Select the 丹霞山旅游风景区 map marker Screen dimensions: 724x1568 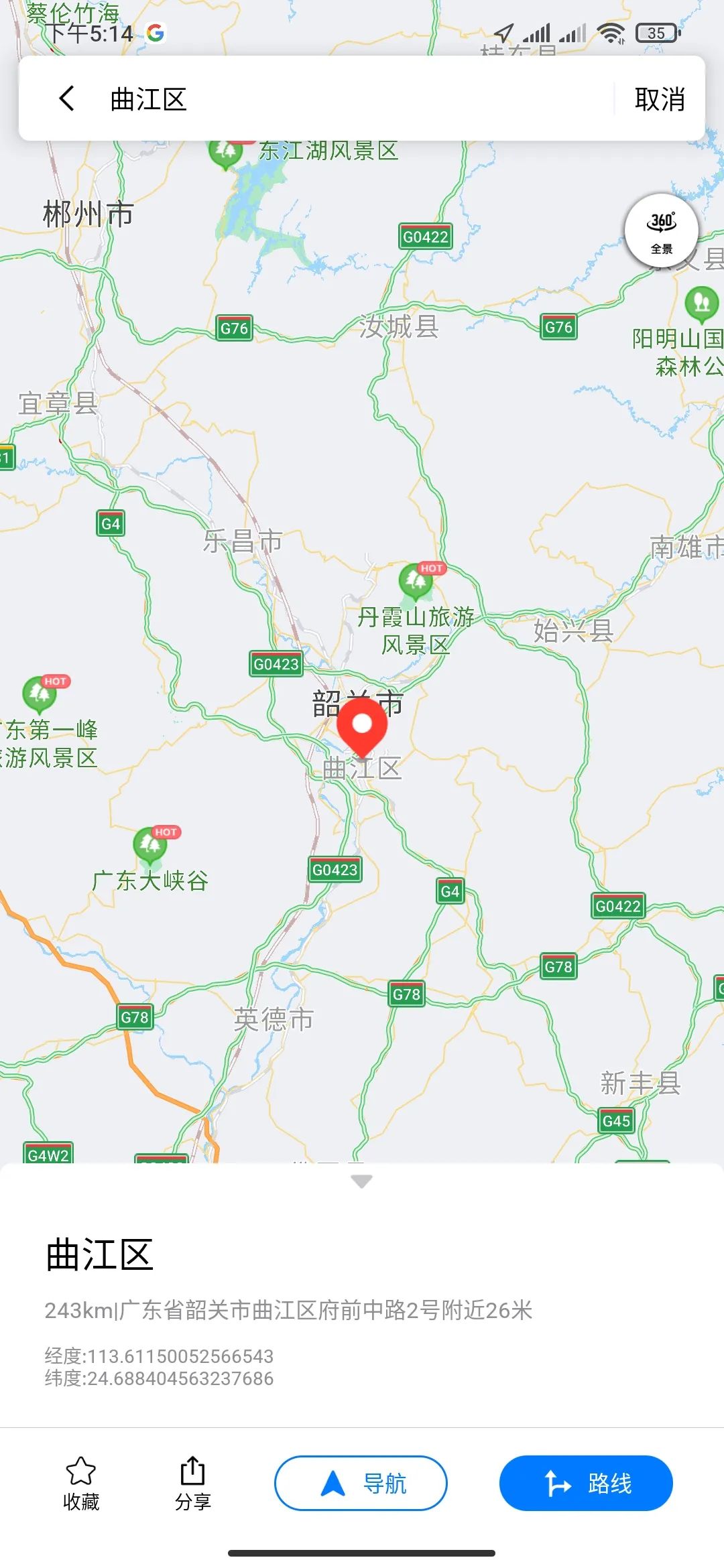415,582
